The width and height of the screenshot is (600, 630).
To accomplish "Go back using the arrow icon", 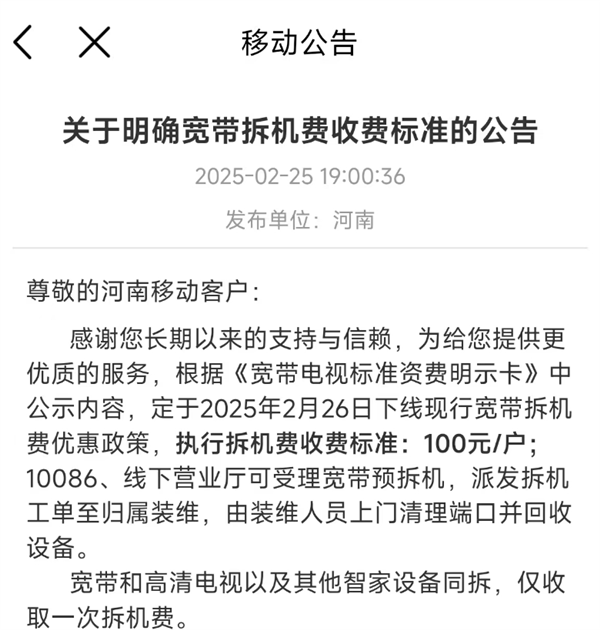I will pyautogui.click(x=24, y=43).
